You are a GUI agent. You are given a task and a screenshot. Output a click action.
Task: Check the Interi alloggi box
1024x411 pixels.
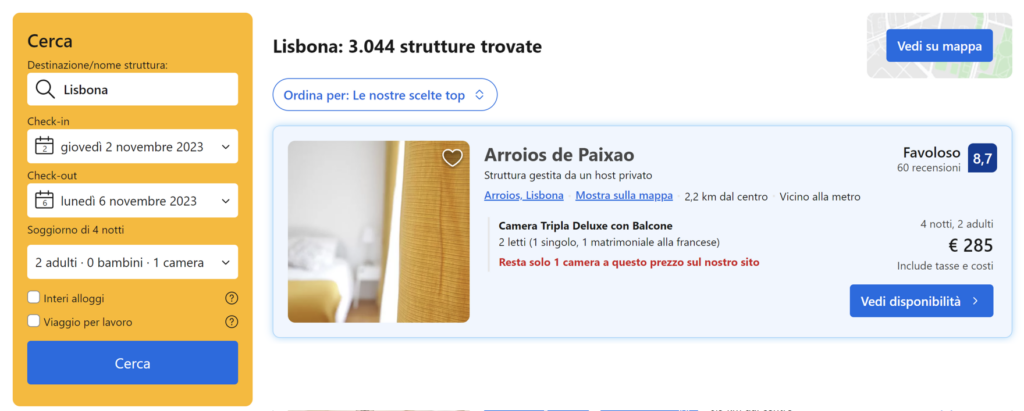34,298
